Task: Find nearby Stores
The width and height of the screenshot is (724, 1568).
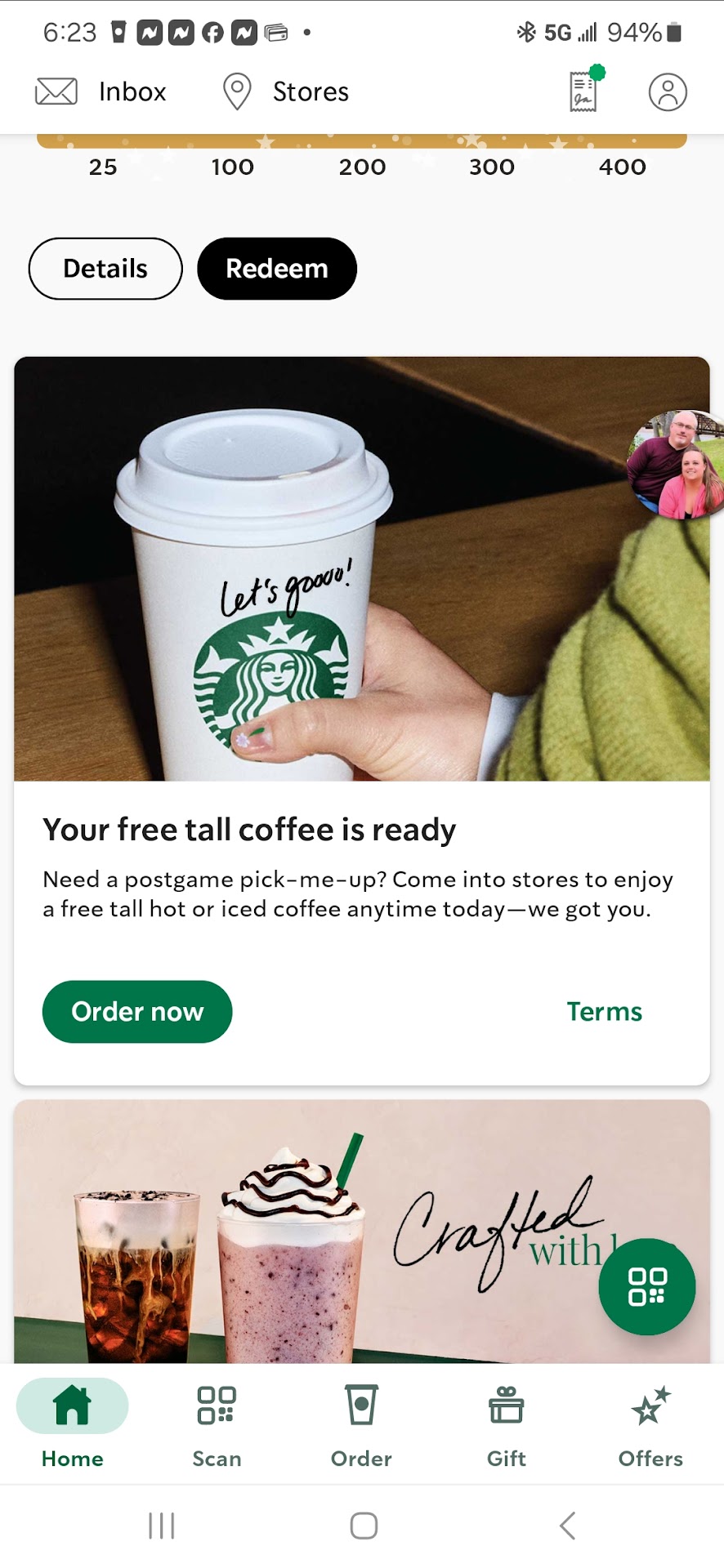Action: (286, 91)
